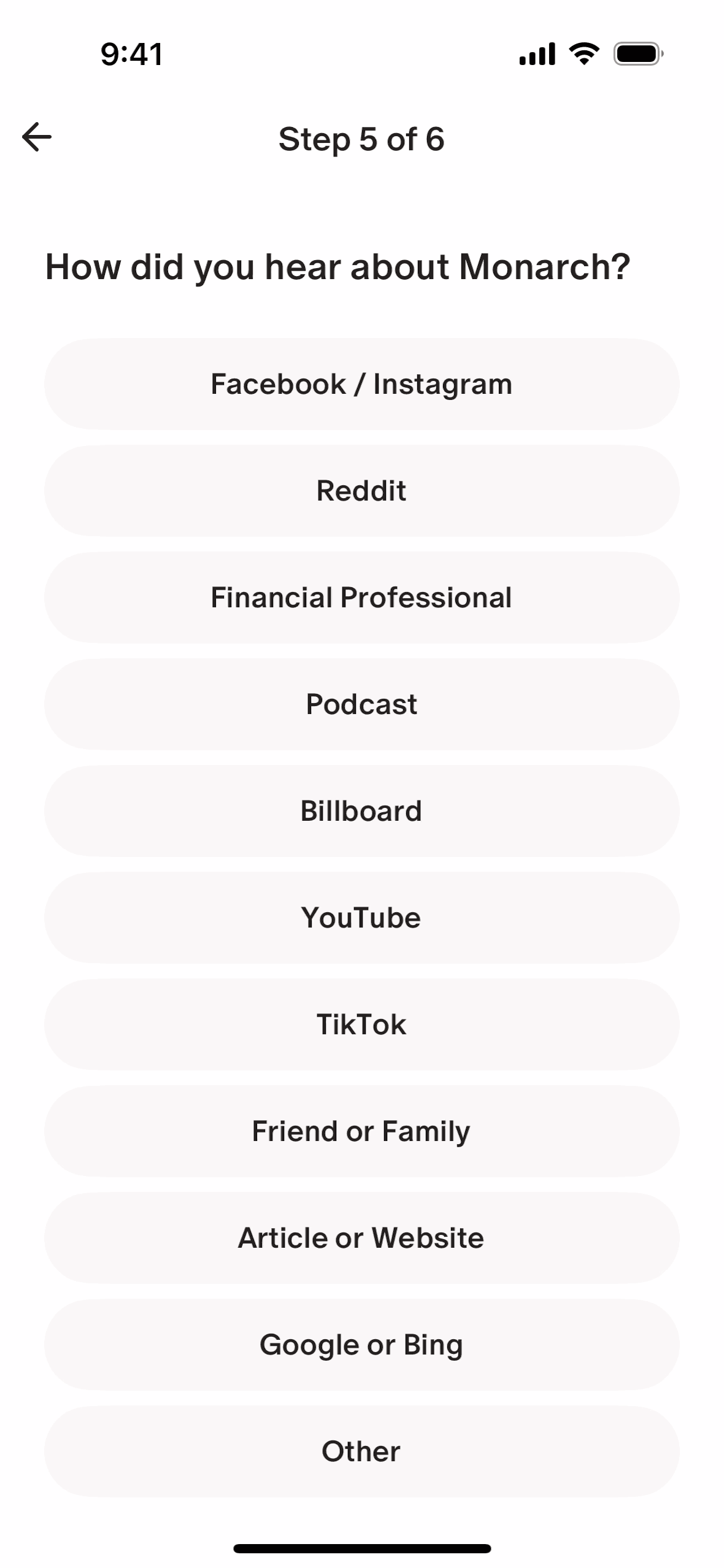Pick Financial Professional as the answer
This screenshot has width=724, height=1568.
(x=361, y=598)
